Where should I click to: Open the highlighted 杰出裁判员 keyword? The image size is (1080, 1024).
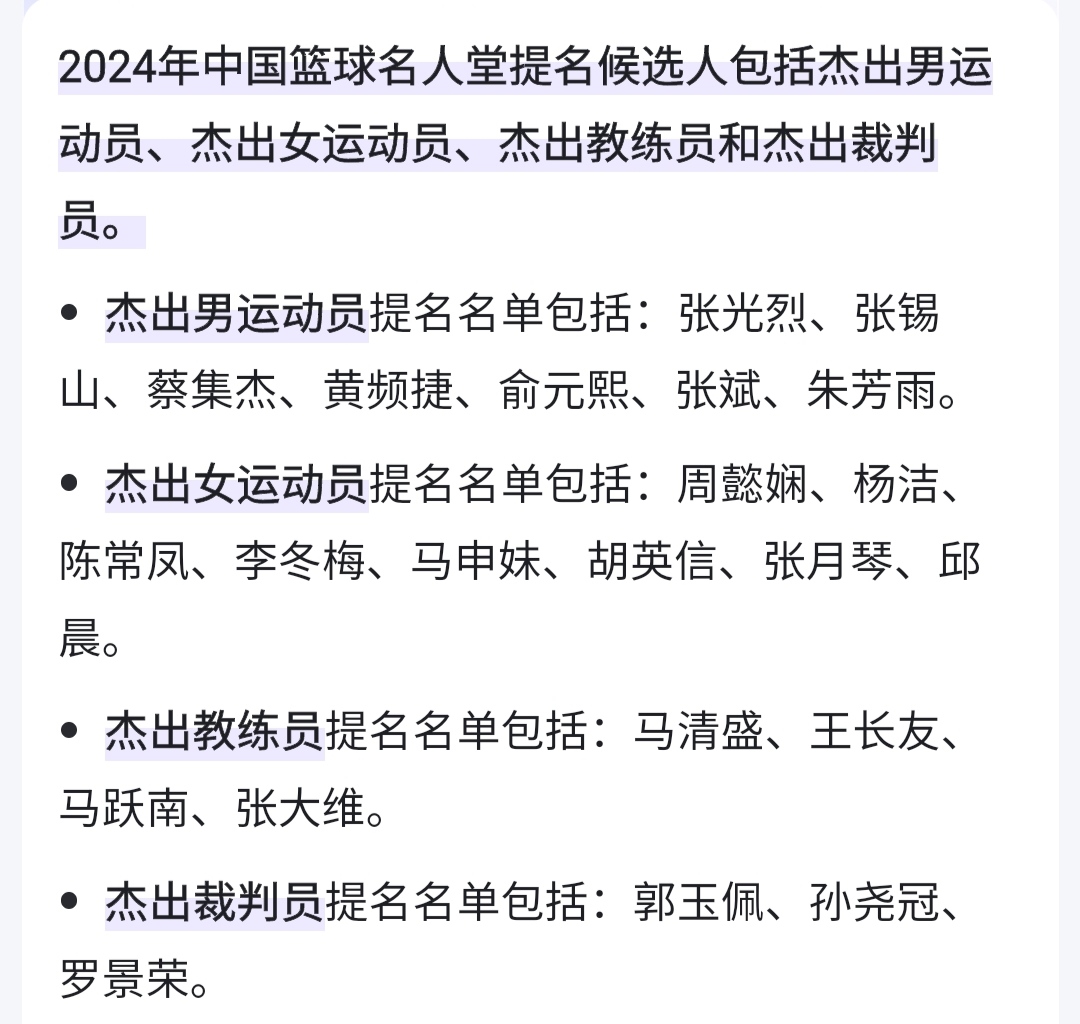click(x=214, y=904)
